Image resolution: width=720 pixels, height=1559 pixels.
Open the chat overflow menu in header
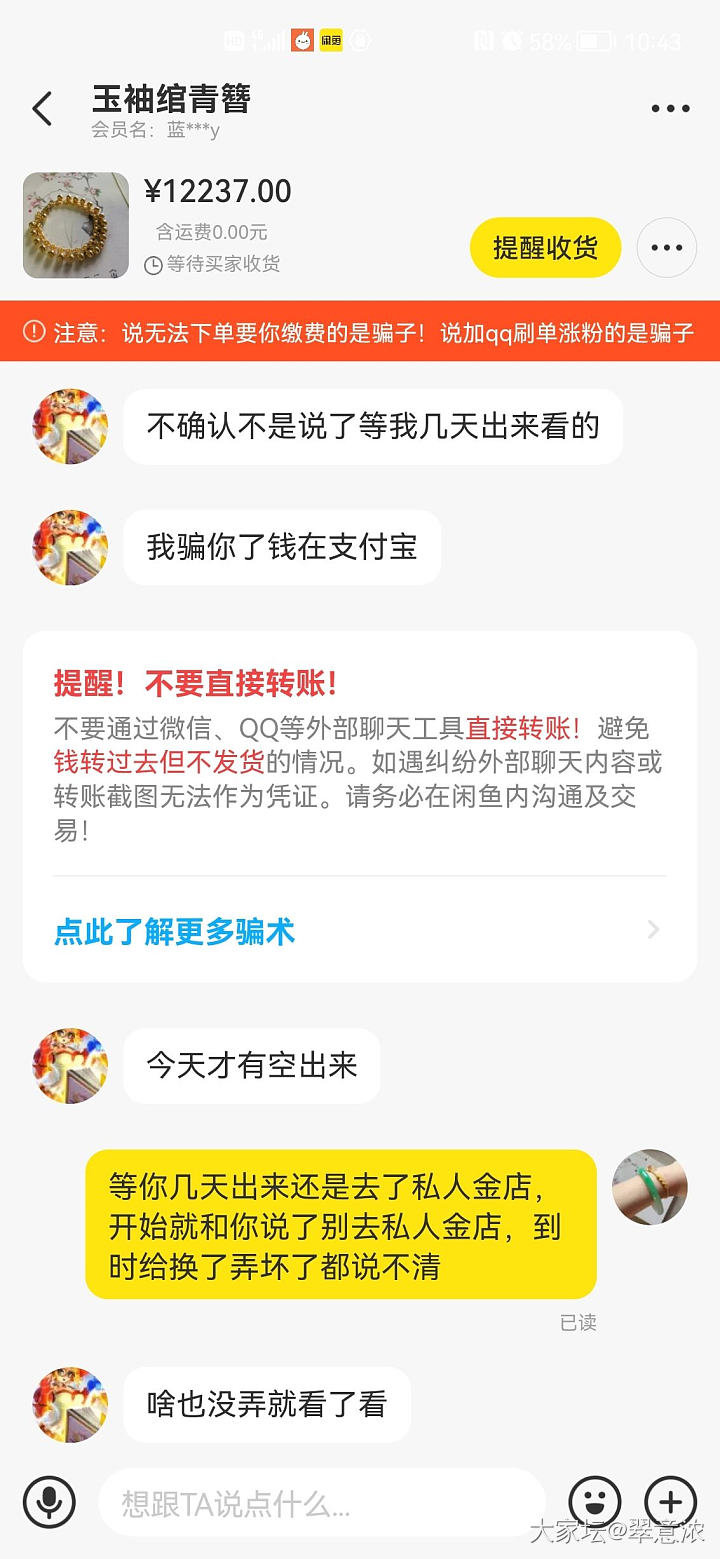(670, 109)
